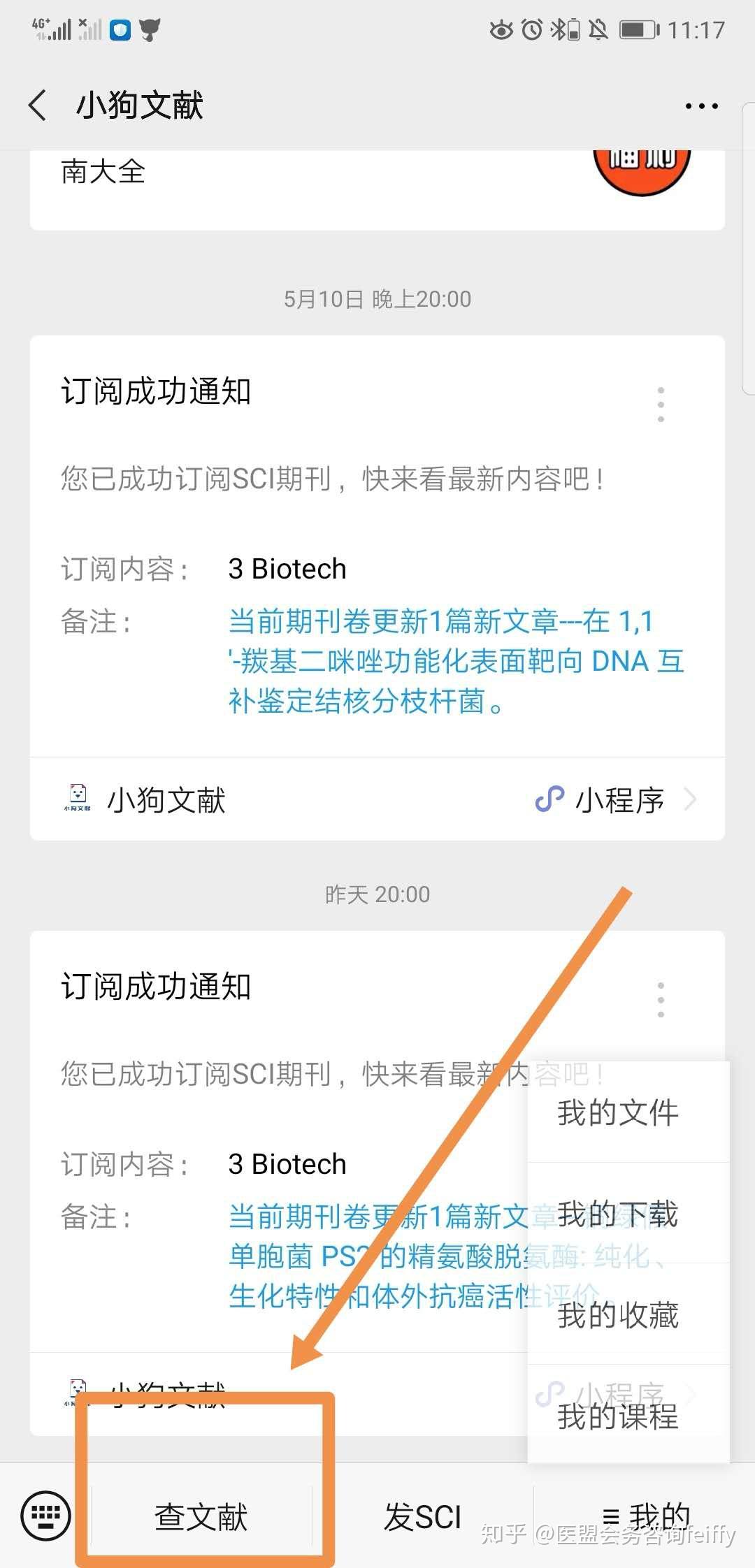The height and width of the screenshot is (1568, 755).
Task: Switch to keyboard input mode
Action: click(46, 1516)
